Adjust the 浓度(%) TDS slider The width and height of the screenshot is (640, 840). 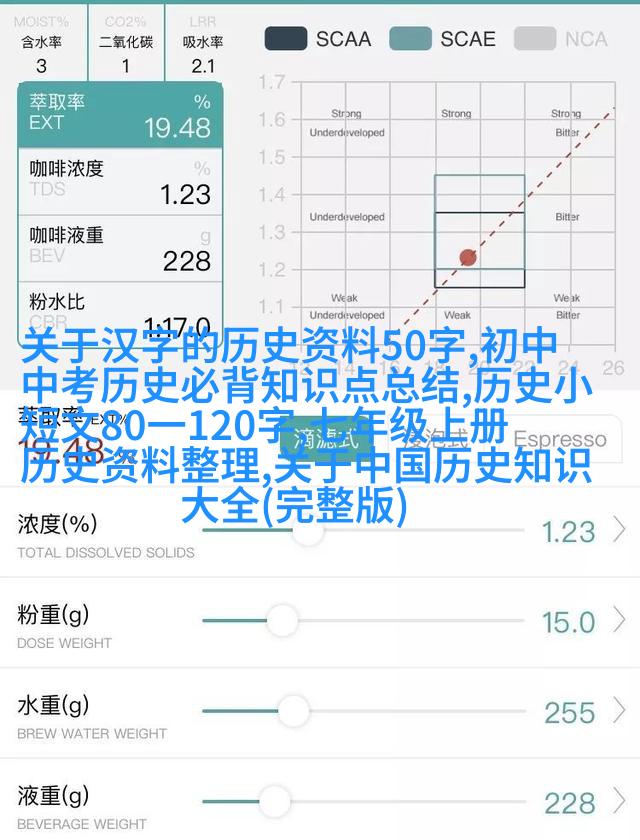pos(307,530)
